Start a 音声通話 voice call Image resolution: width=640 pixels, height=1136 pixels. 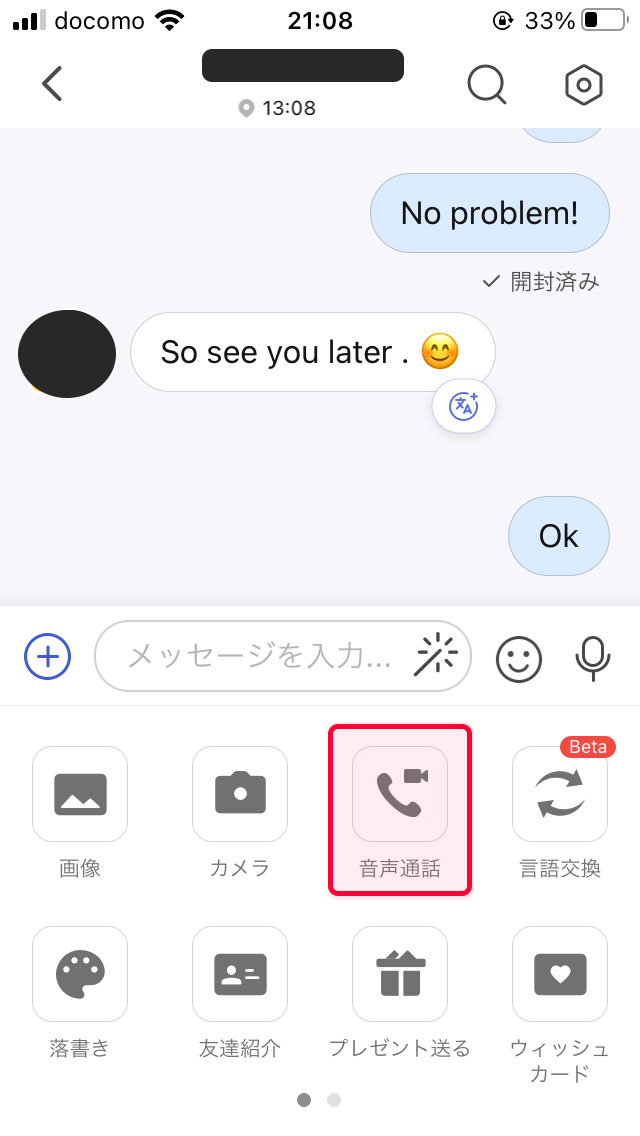pos(400,794)
